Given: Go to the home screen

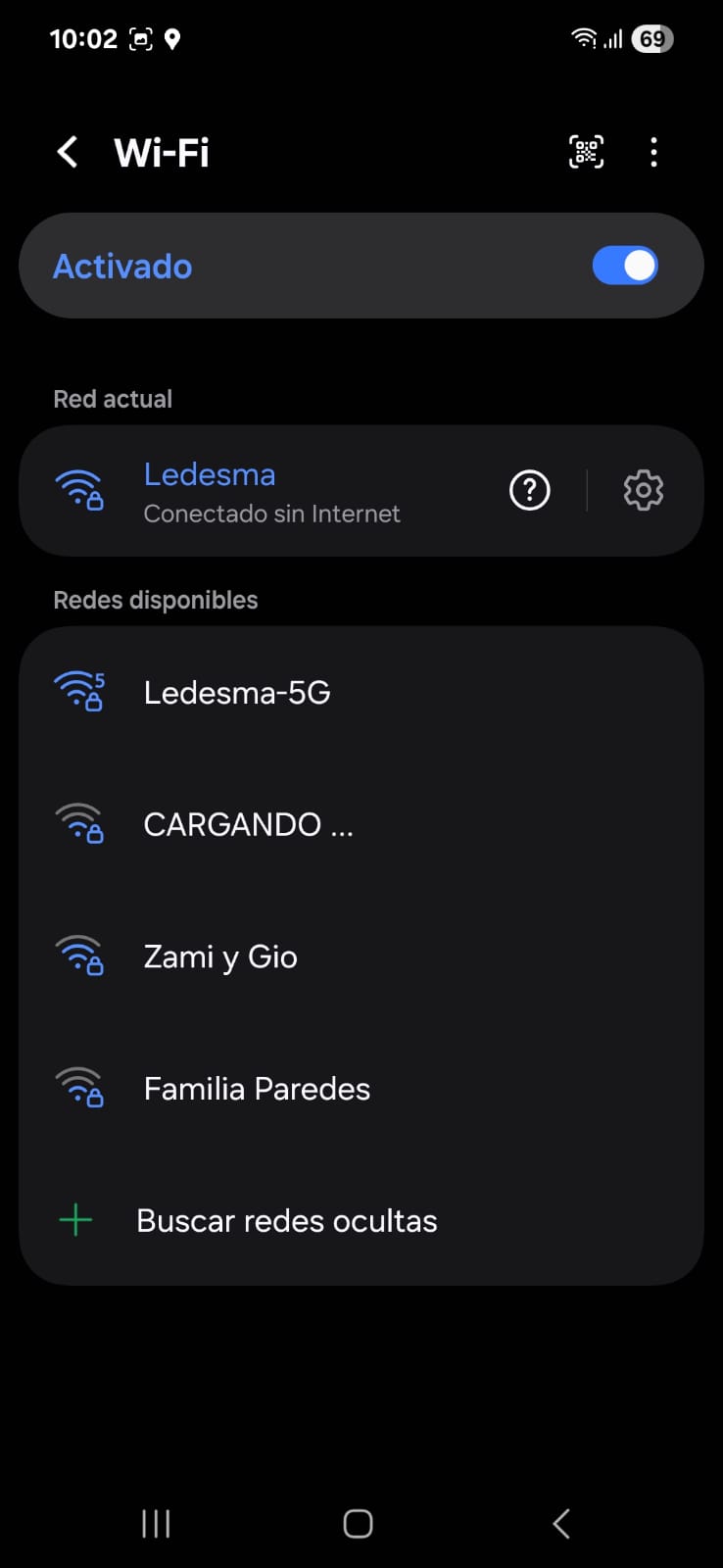Looking at the screenshot, I should tap(359, 1524).
